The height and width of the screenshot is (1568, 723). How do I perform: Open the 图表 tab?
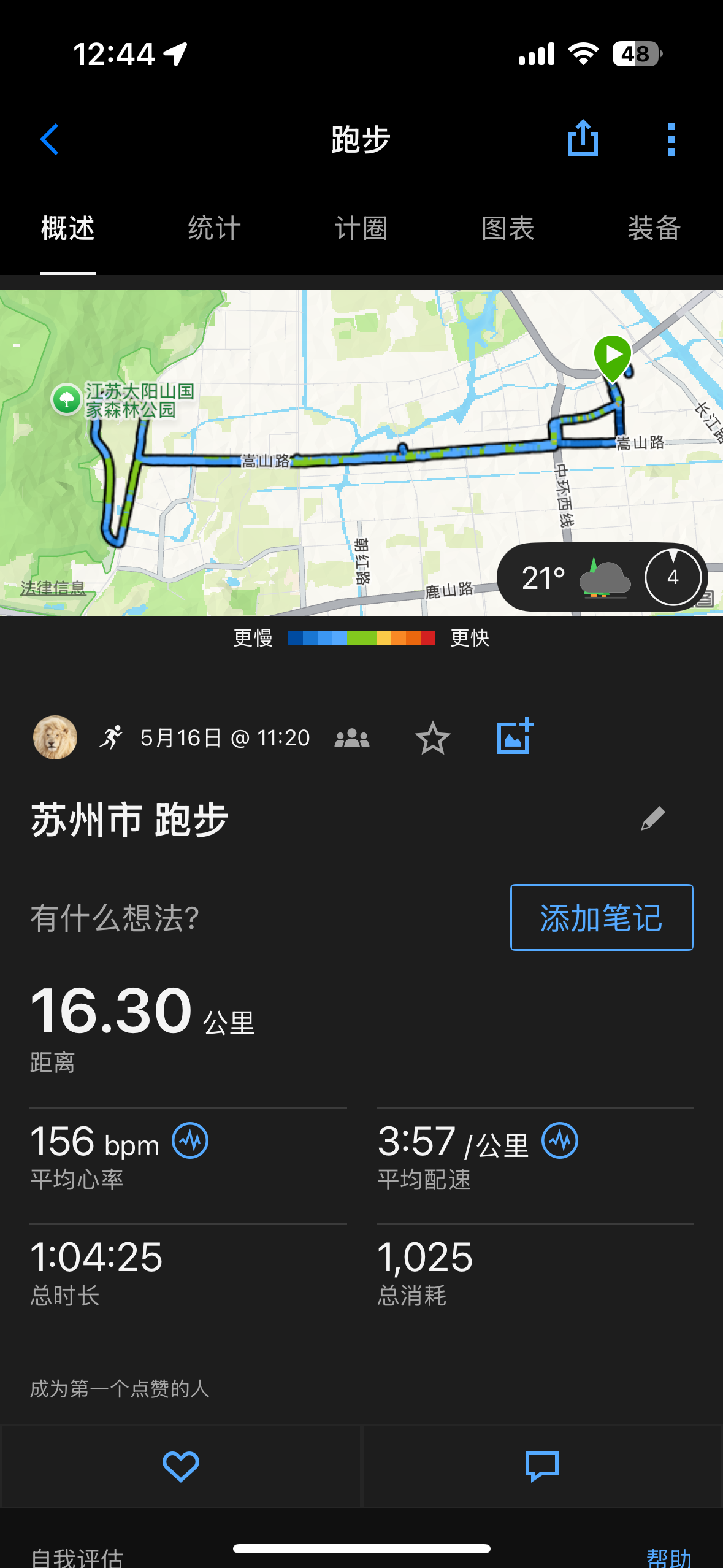click(x=508, y=229)
